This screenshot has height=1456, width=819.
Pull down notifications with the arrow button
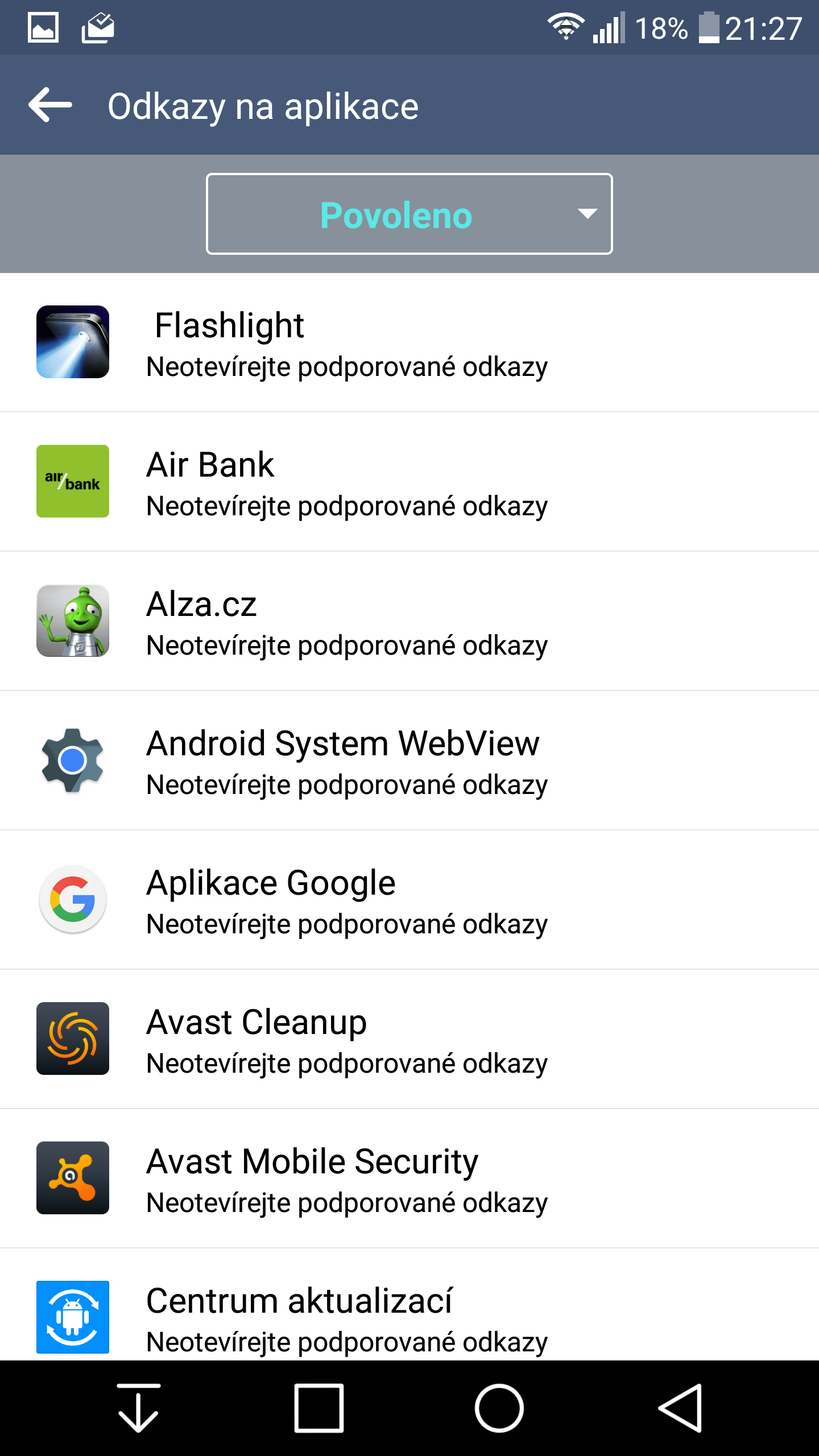pos(138,1408)
